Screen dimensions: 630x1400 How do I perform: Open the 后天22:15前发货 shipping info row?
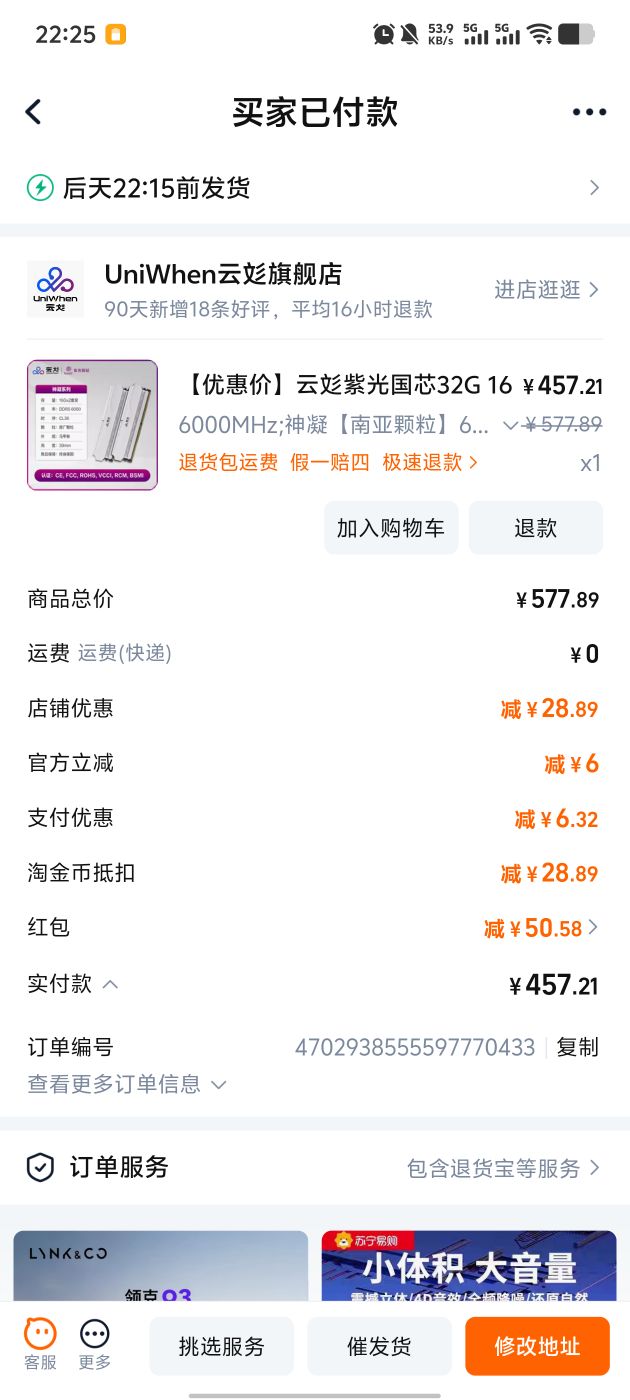[315, 188]
